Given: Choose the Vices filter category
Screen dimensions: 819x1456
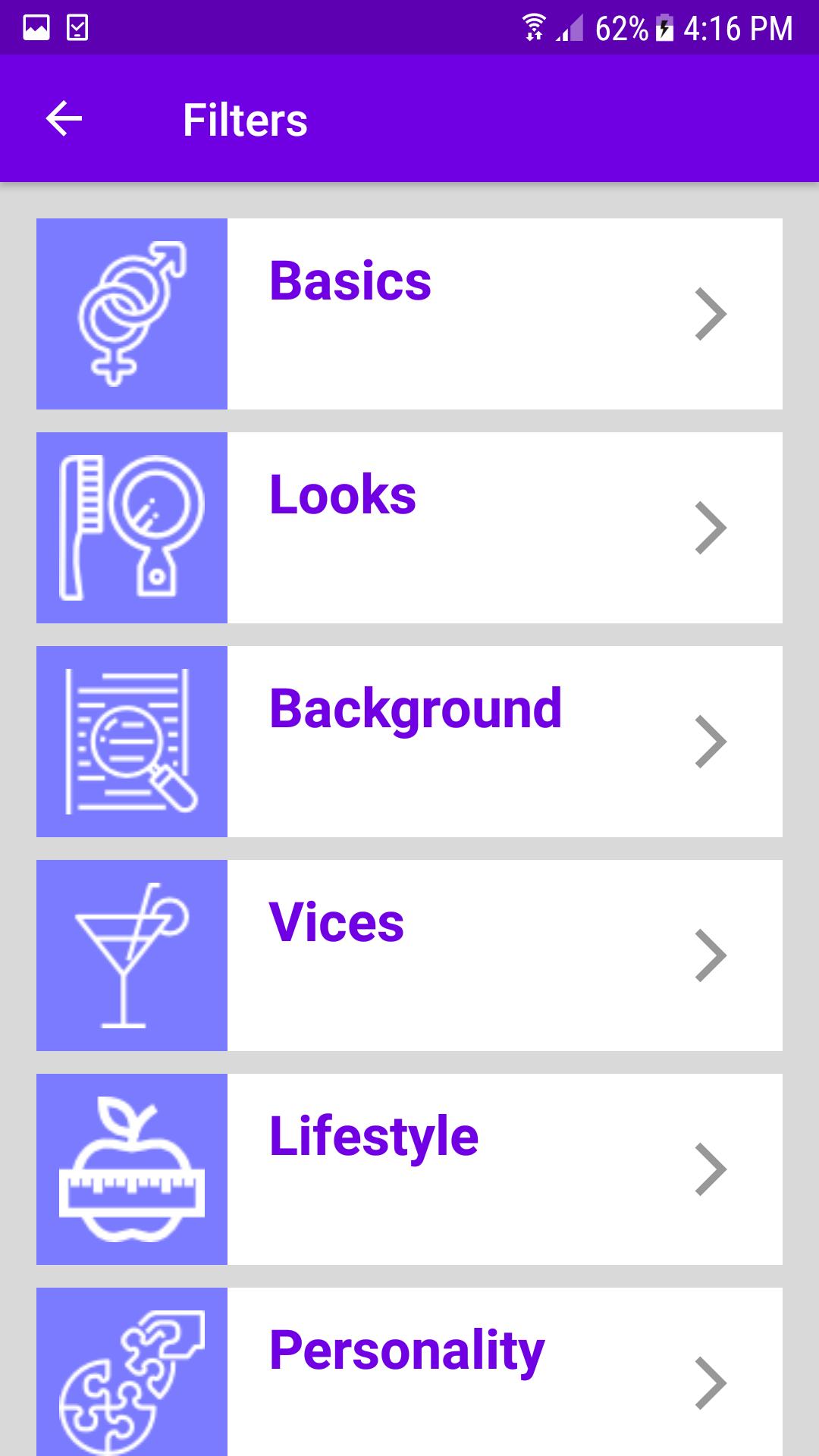Looking at the screenshot, I should [x=409, y=955].
